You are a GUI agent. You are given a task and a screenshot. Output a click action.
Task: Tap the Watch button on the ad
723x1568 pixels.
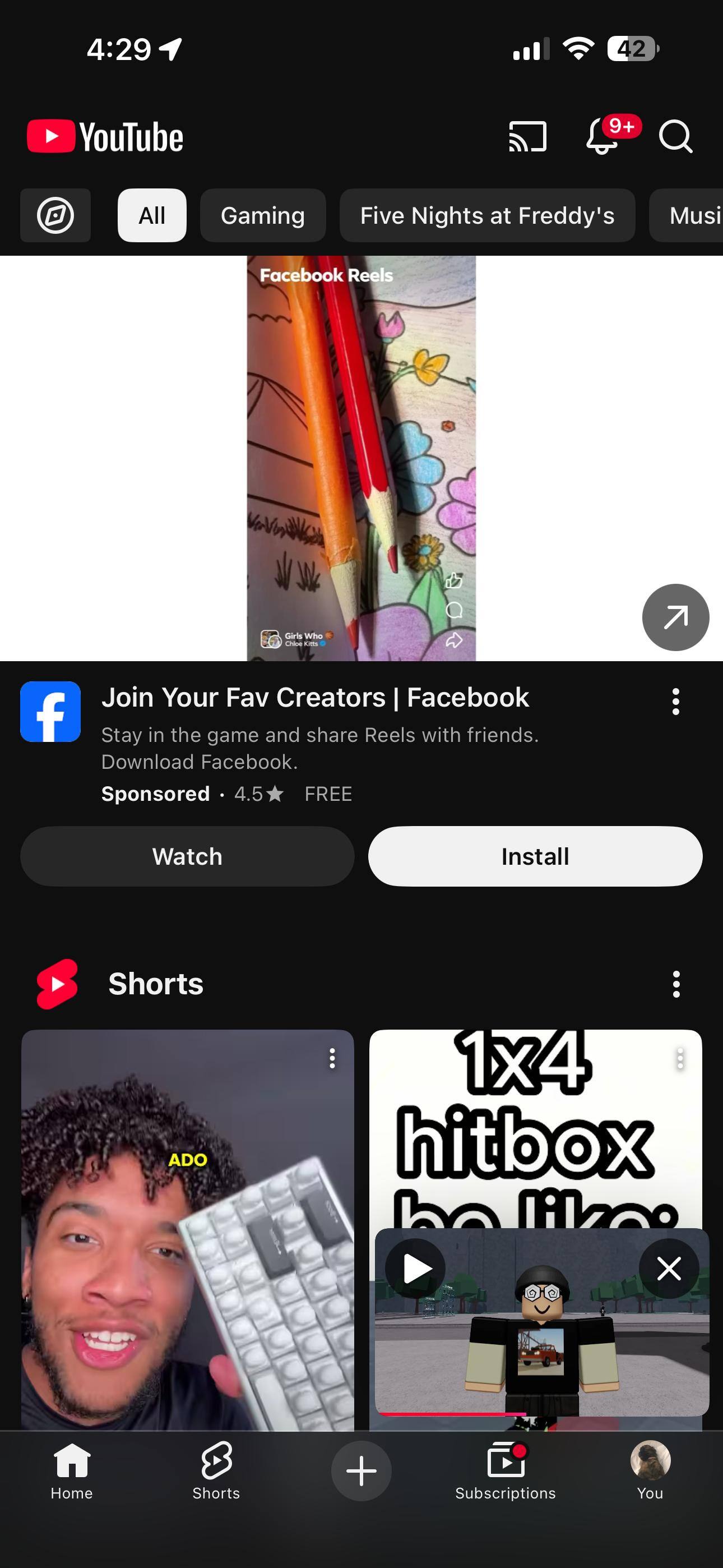pos(187,856)
